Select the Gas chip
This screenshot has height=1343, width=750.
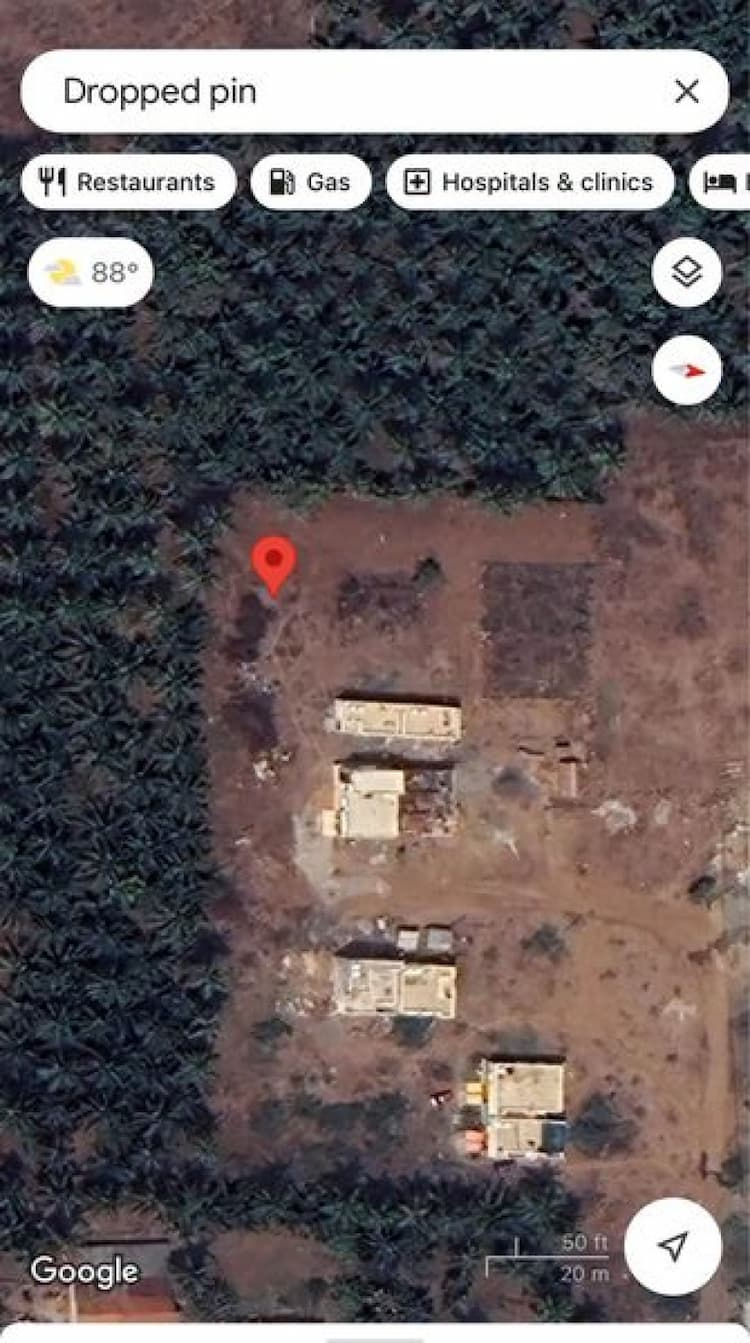click(311, 182)
